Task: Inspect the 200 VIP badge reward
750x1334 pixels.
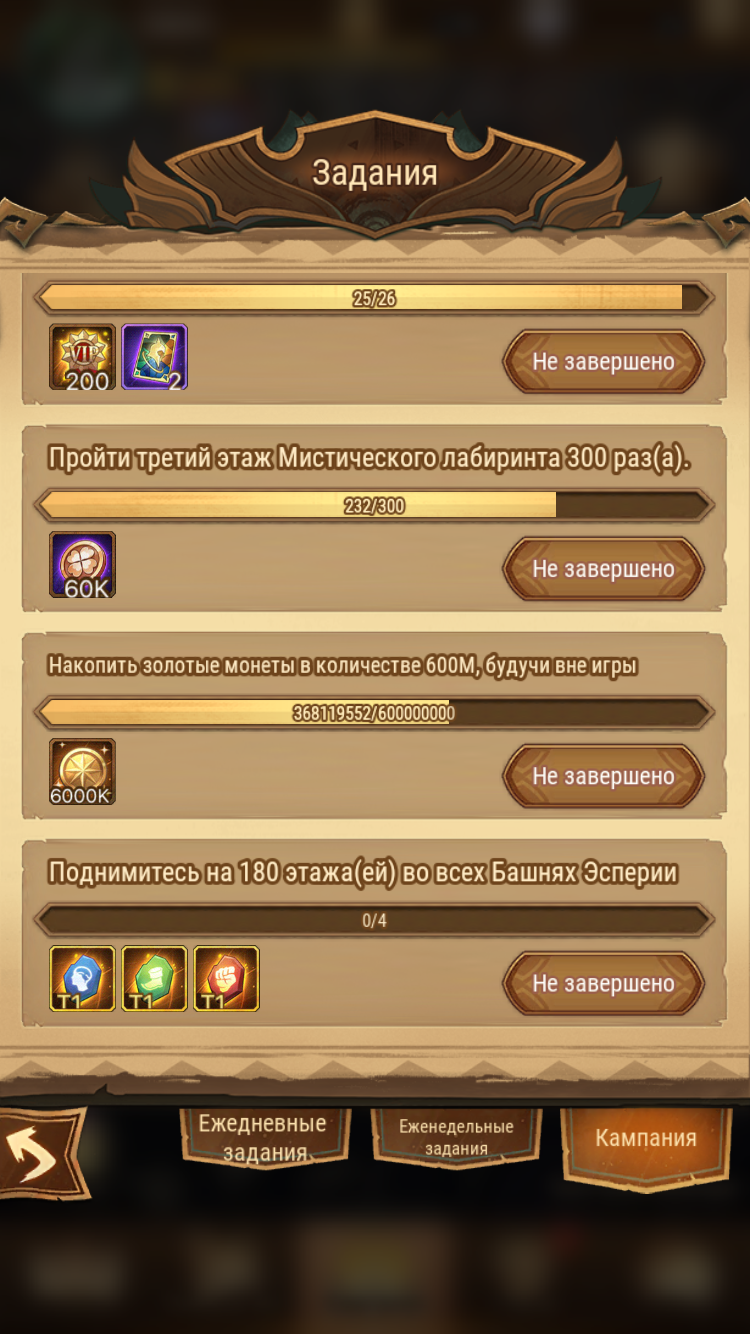Action: (x=83, y=357)
